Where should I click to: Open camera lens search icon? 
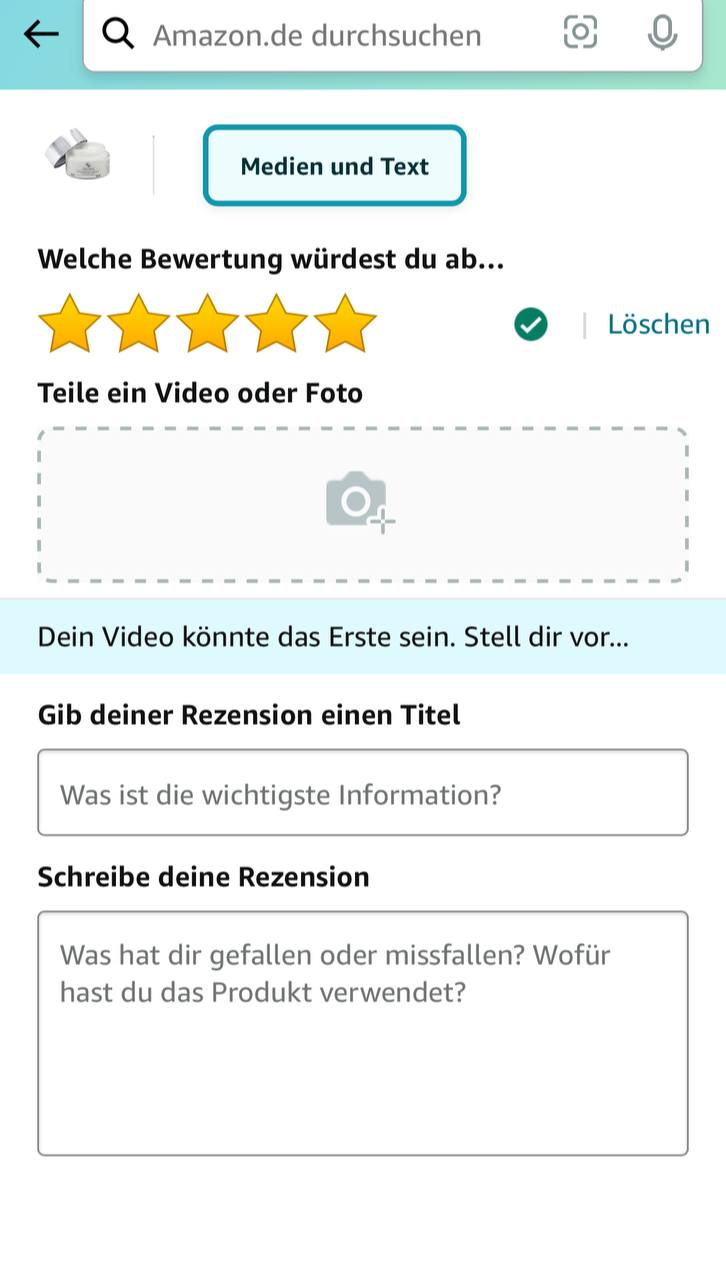(x=580, y=33)
